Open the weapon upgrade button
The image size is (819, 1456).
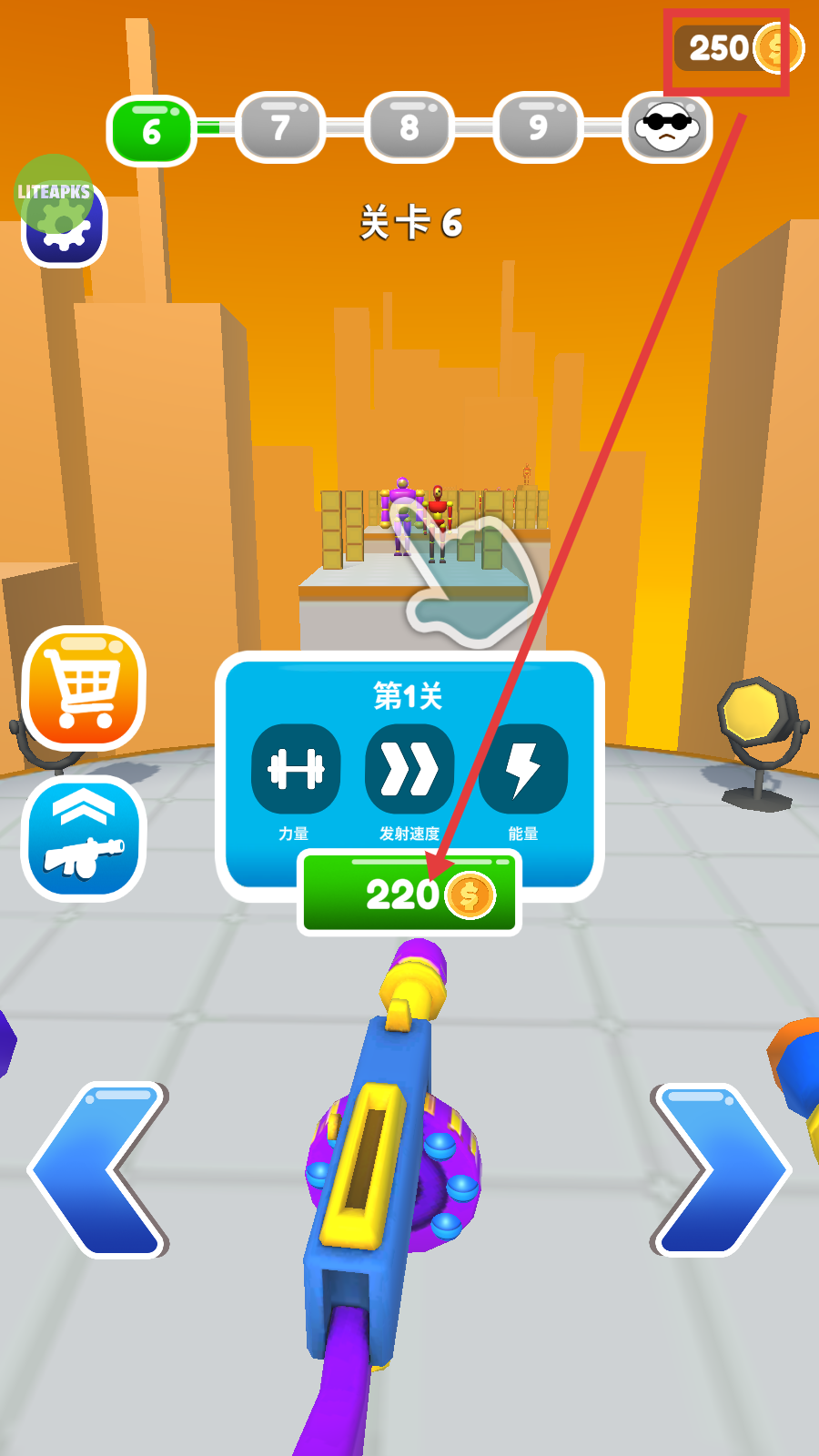coord(84,839)
